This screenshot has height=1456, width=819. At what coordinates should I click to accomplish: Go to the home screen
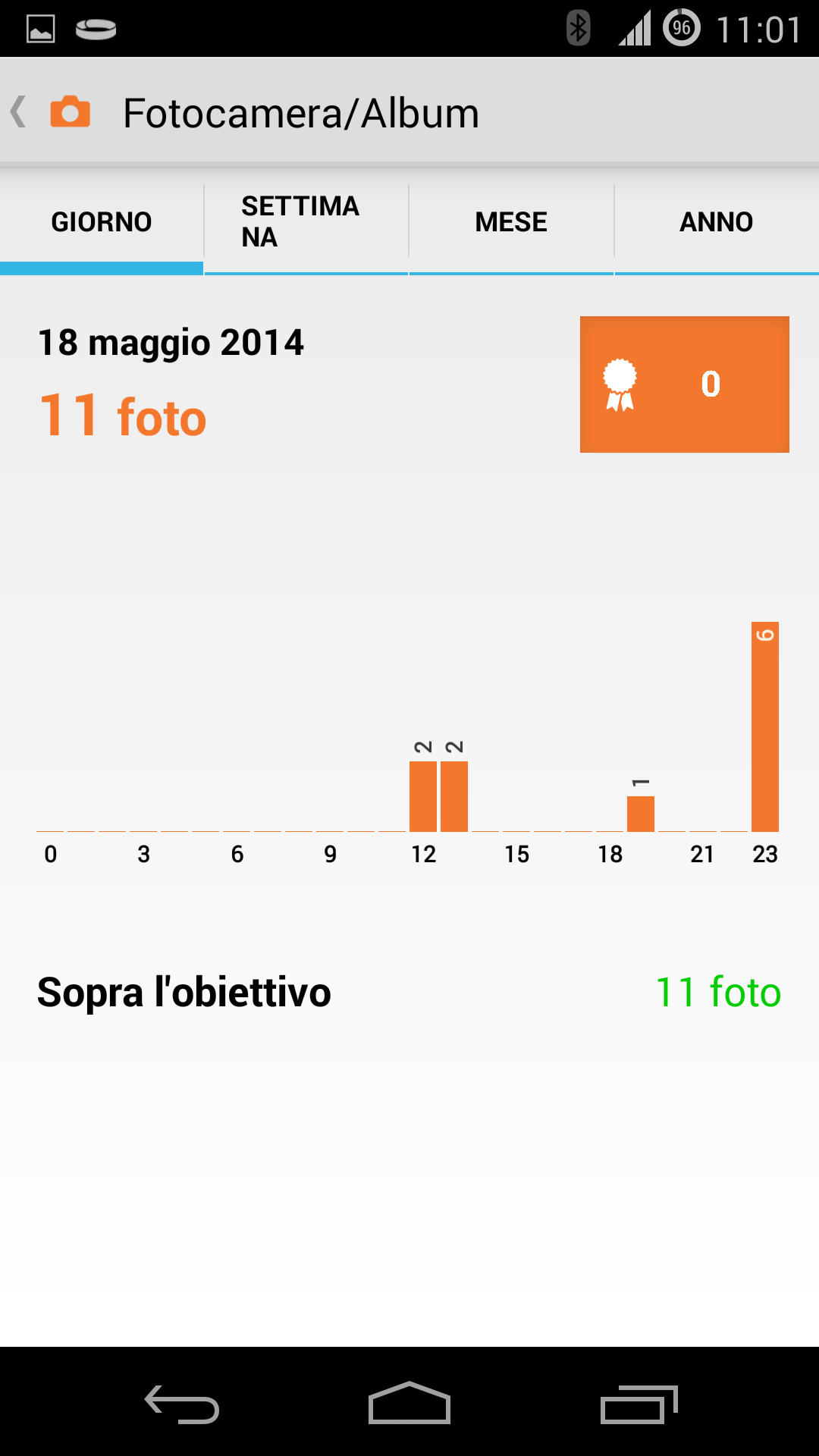409,1403
